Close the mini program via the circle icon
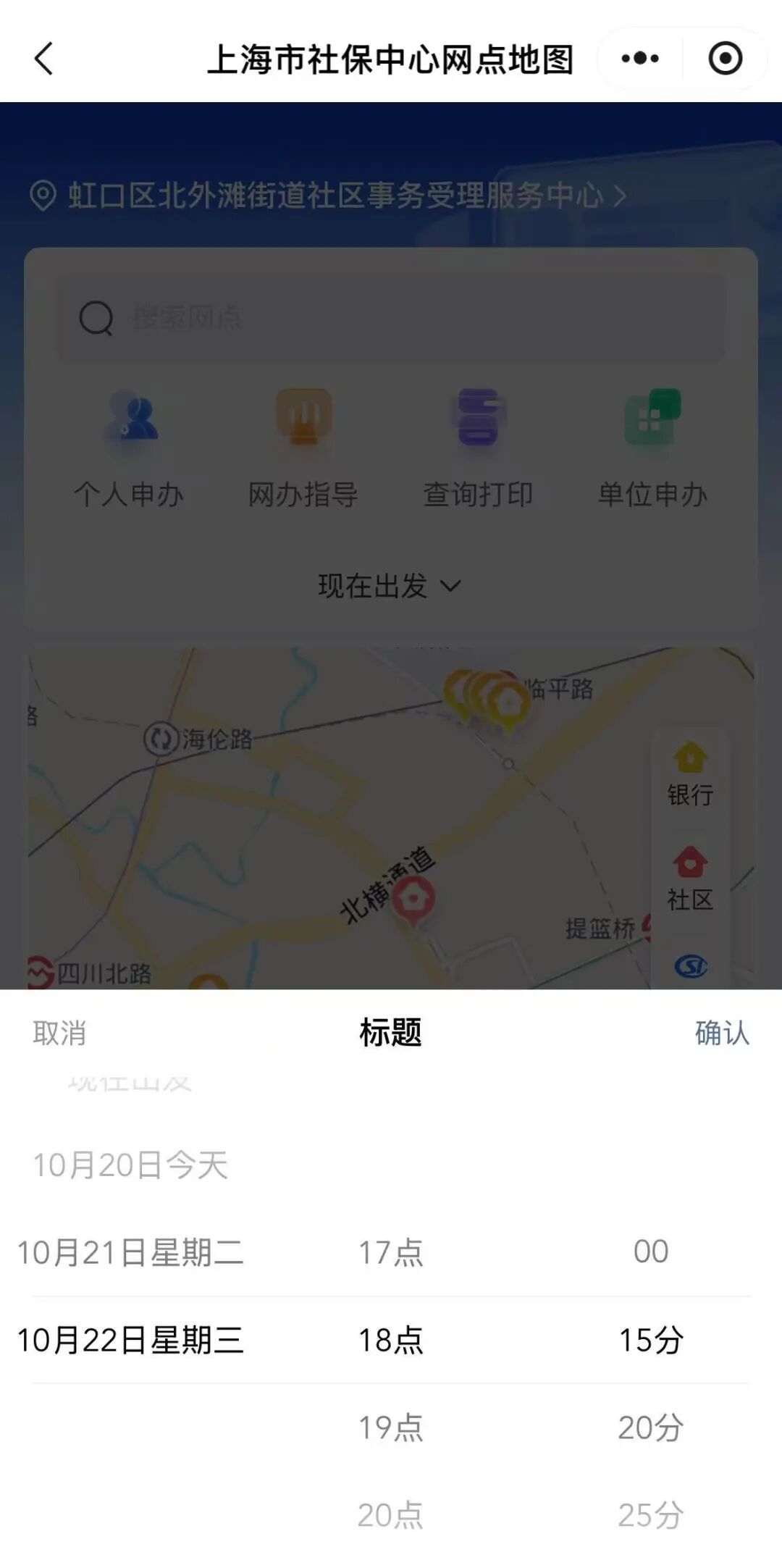 coord(725,59)
